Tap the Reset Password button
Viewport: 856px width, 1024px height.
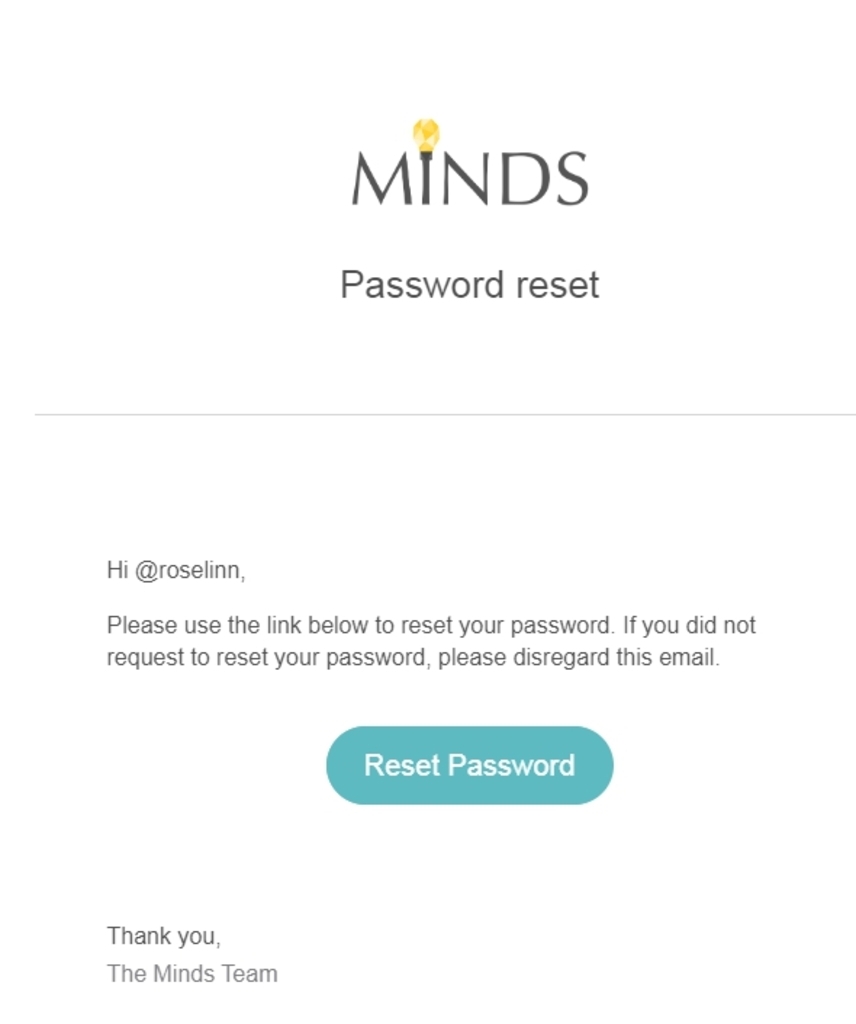pos(469,765)
